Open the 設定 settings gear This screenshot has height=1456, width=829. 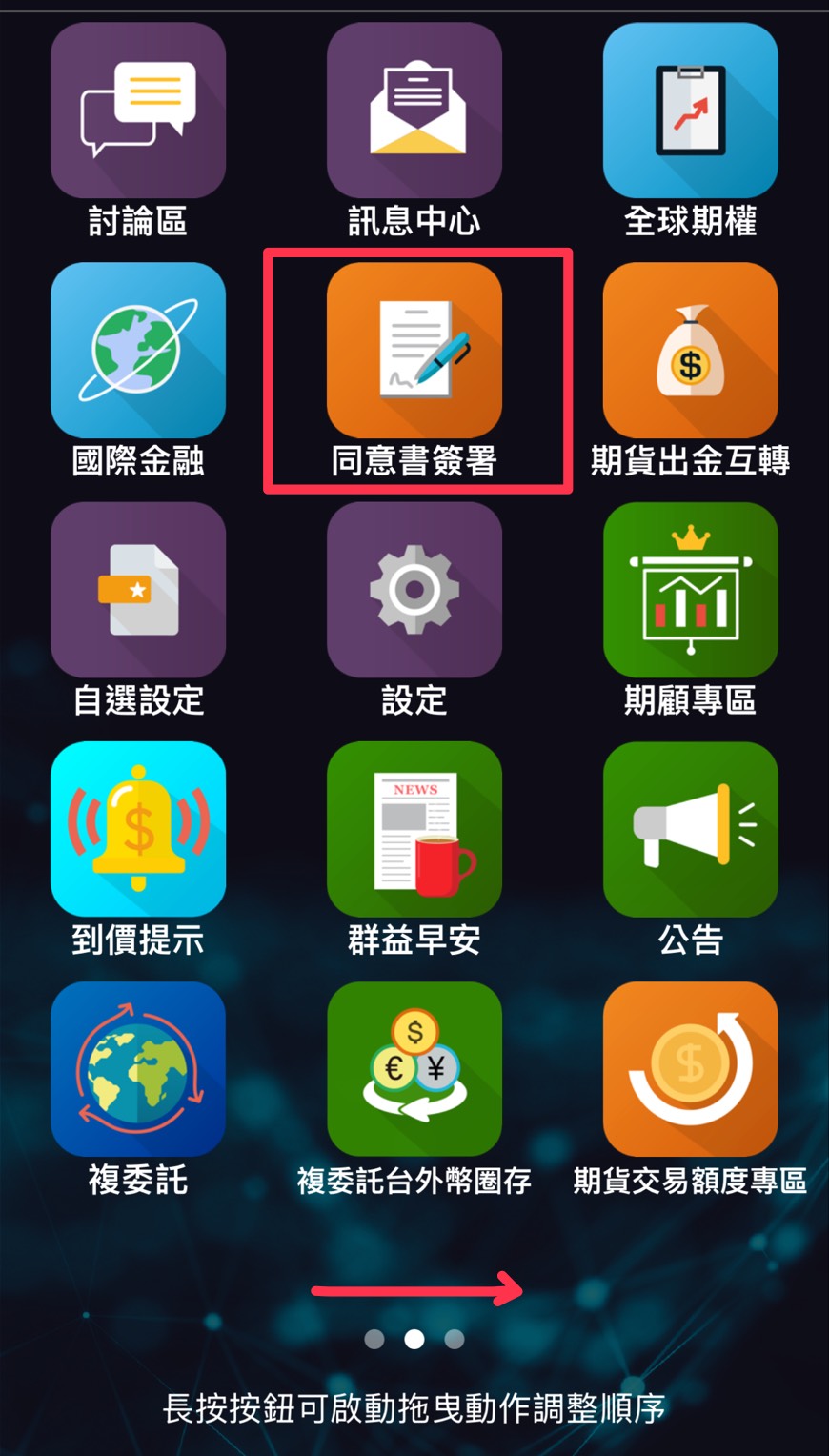pos(414,590)
